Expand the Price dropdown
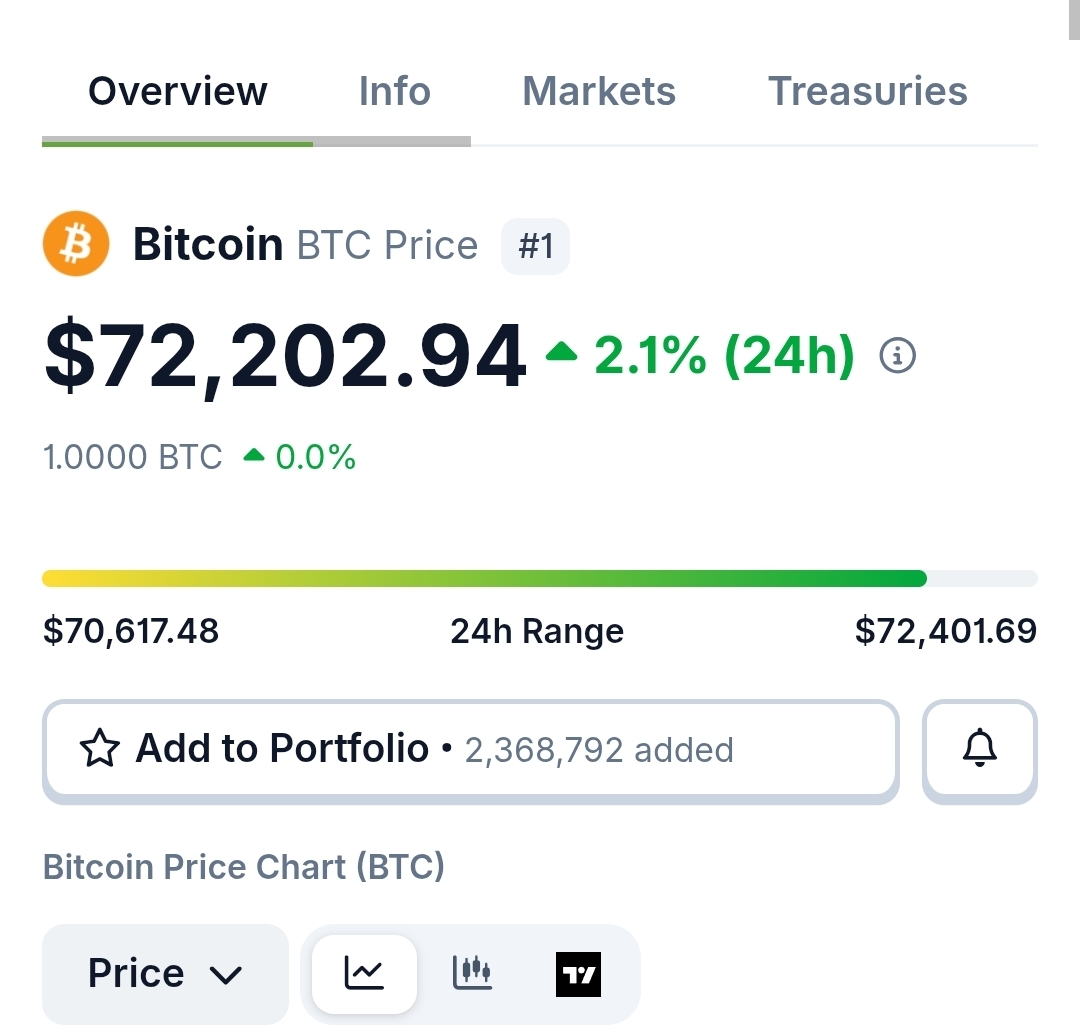The image size is (1080, 1026). (165, 973)
